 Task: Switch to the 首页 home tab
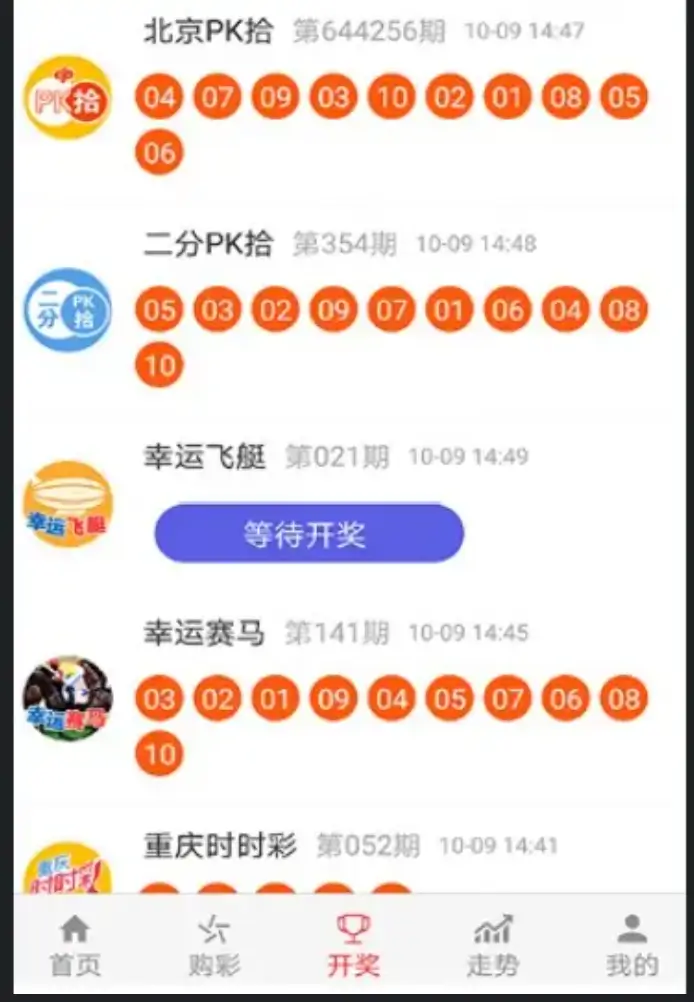click(75, 945)
